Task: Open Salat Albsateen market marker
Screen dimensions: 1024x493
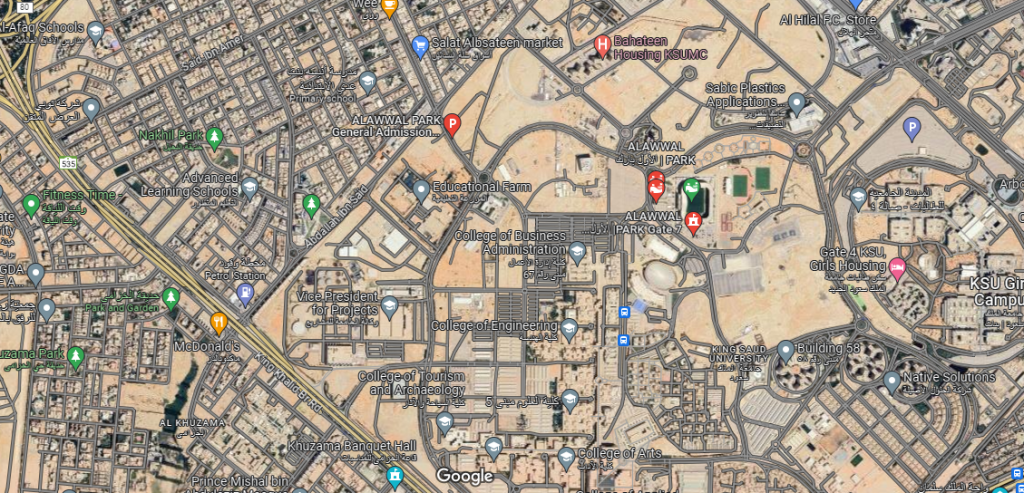Action: 420,45
